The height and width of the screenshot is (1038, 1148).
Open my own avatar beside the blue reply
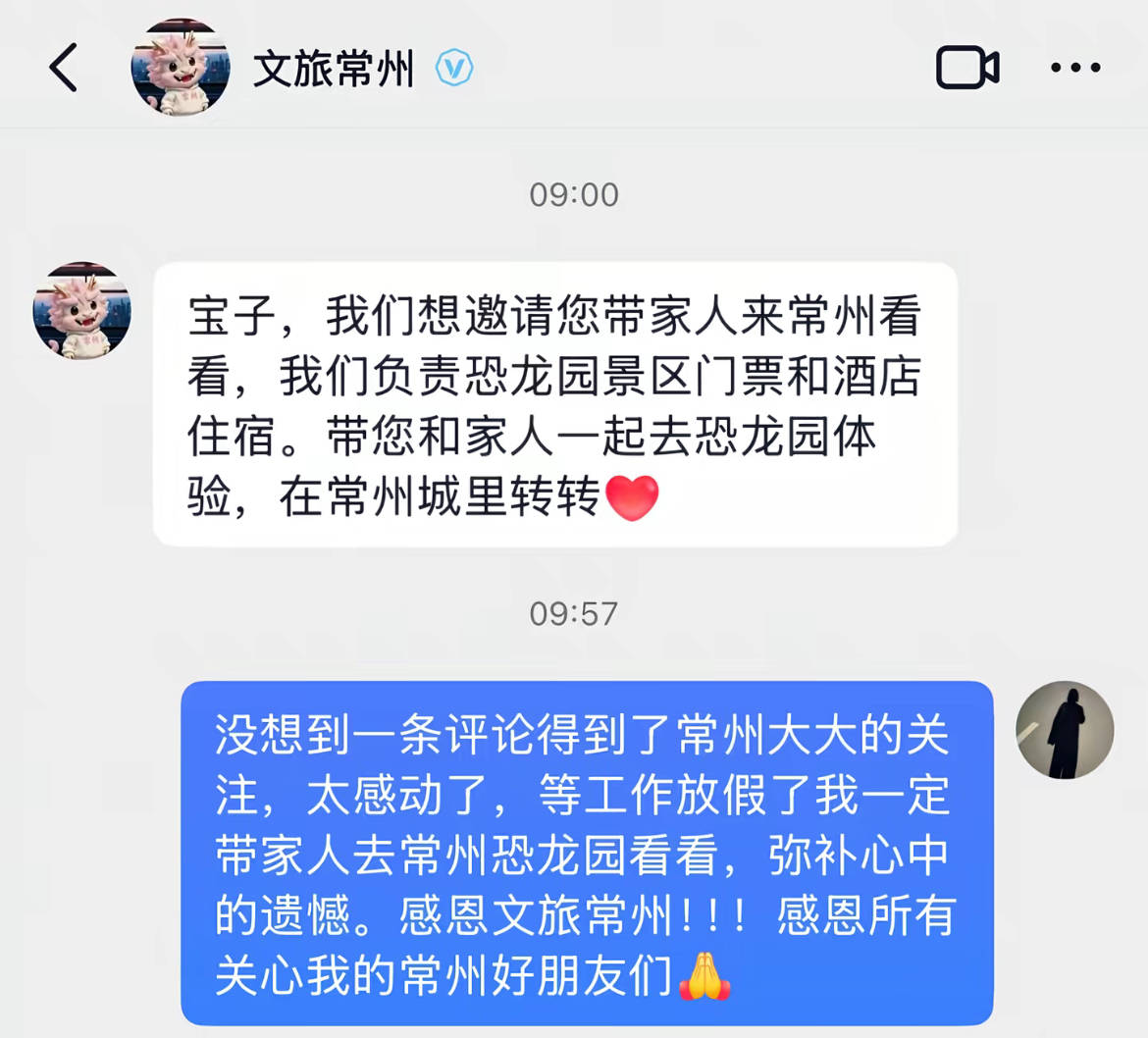point(1065,731)
